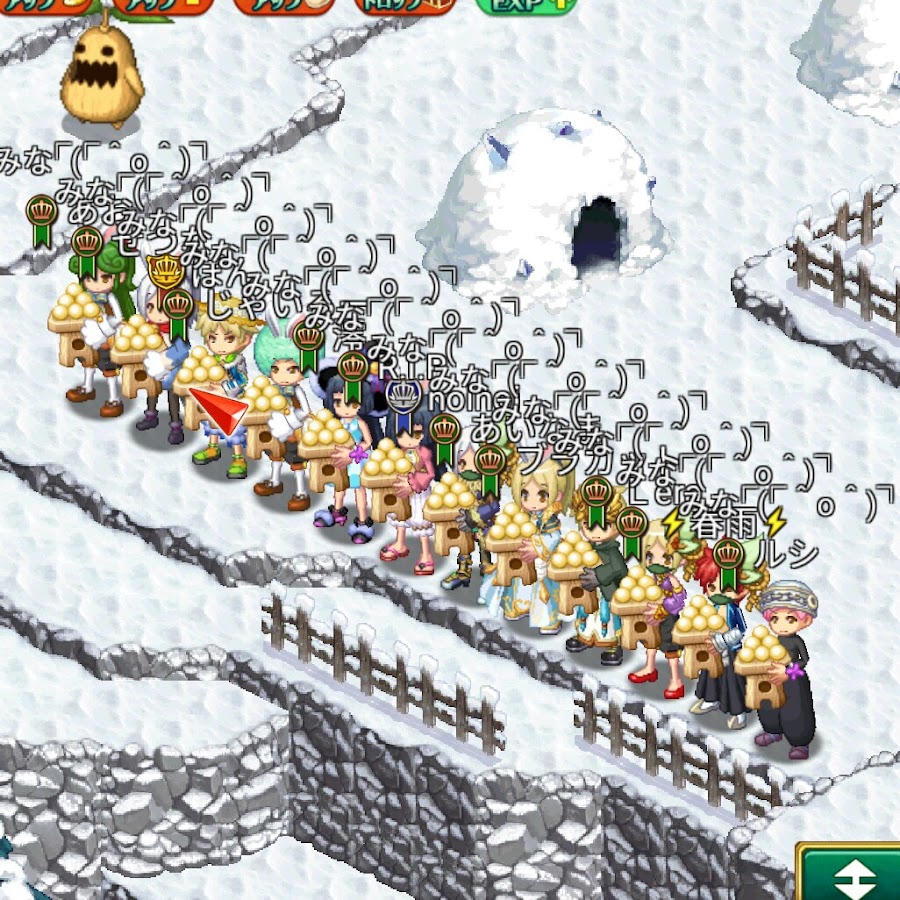The height and width of the screenshot is (900, 900).
Task: Enter the igloo doorway
Action: 598,234
